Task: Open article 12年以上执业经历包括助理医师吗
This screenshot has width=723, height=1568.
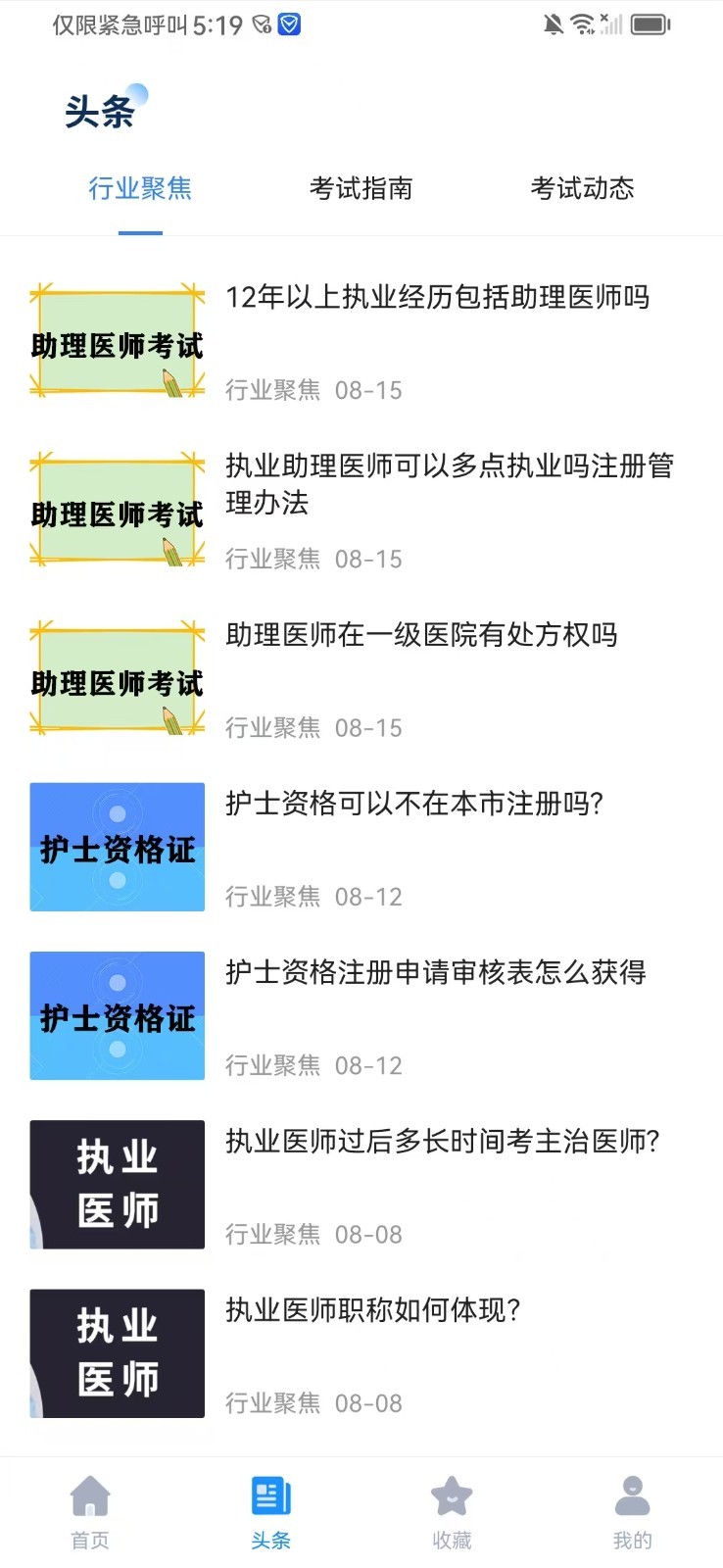Action: coord(437,297)
